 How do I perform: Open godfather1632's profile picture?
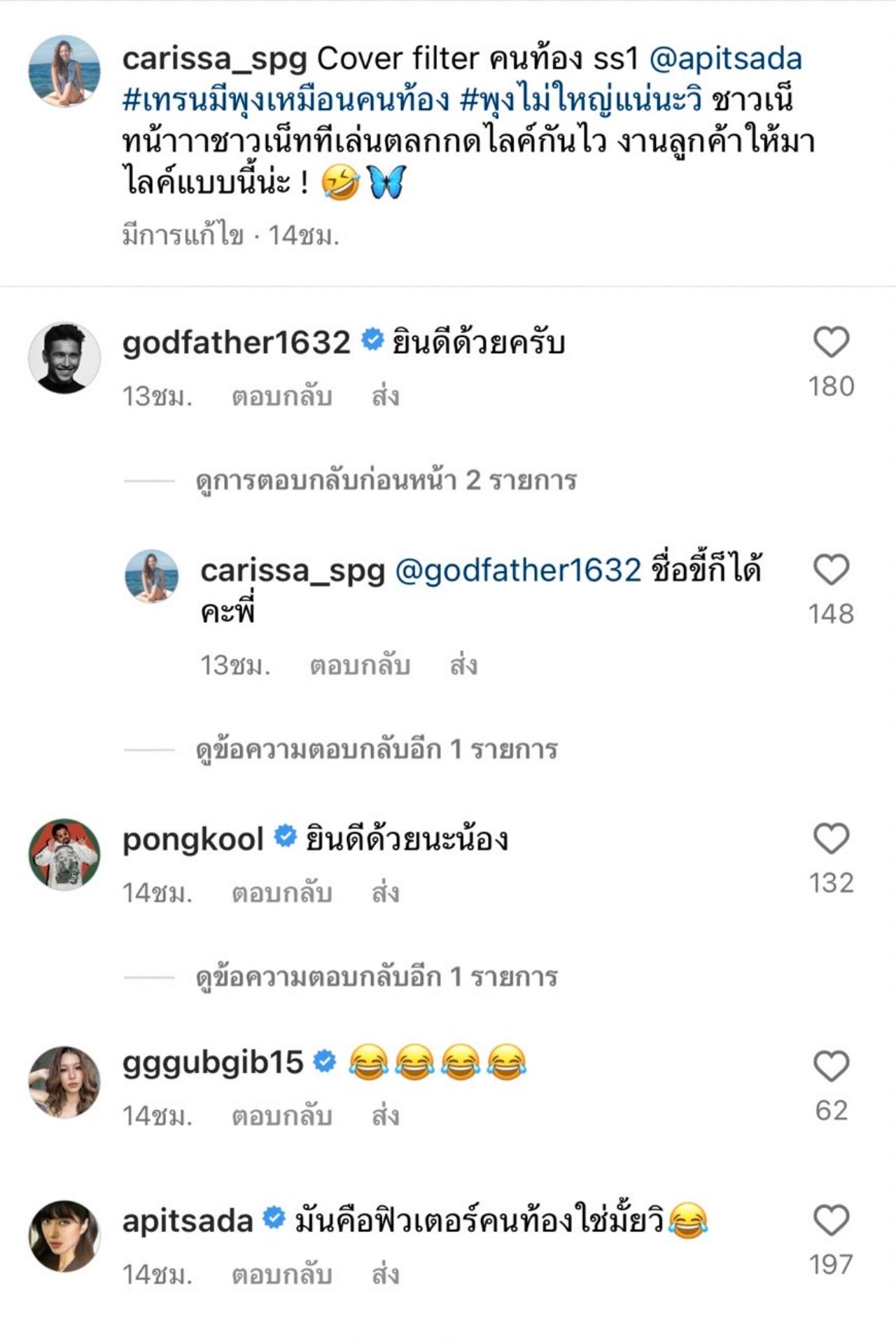64,358
